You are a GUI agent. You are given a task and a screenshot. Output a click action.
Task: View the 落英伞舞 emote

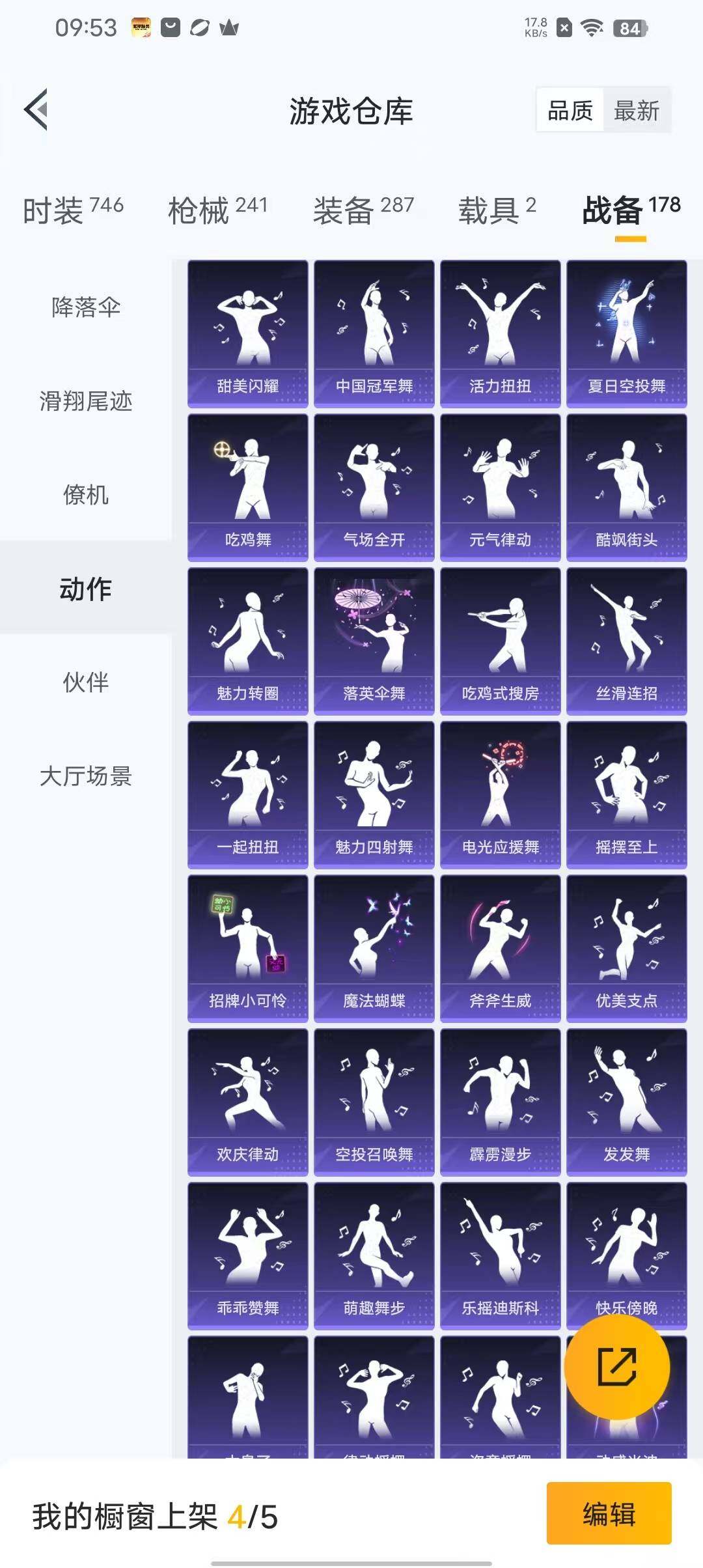point(374,641)
